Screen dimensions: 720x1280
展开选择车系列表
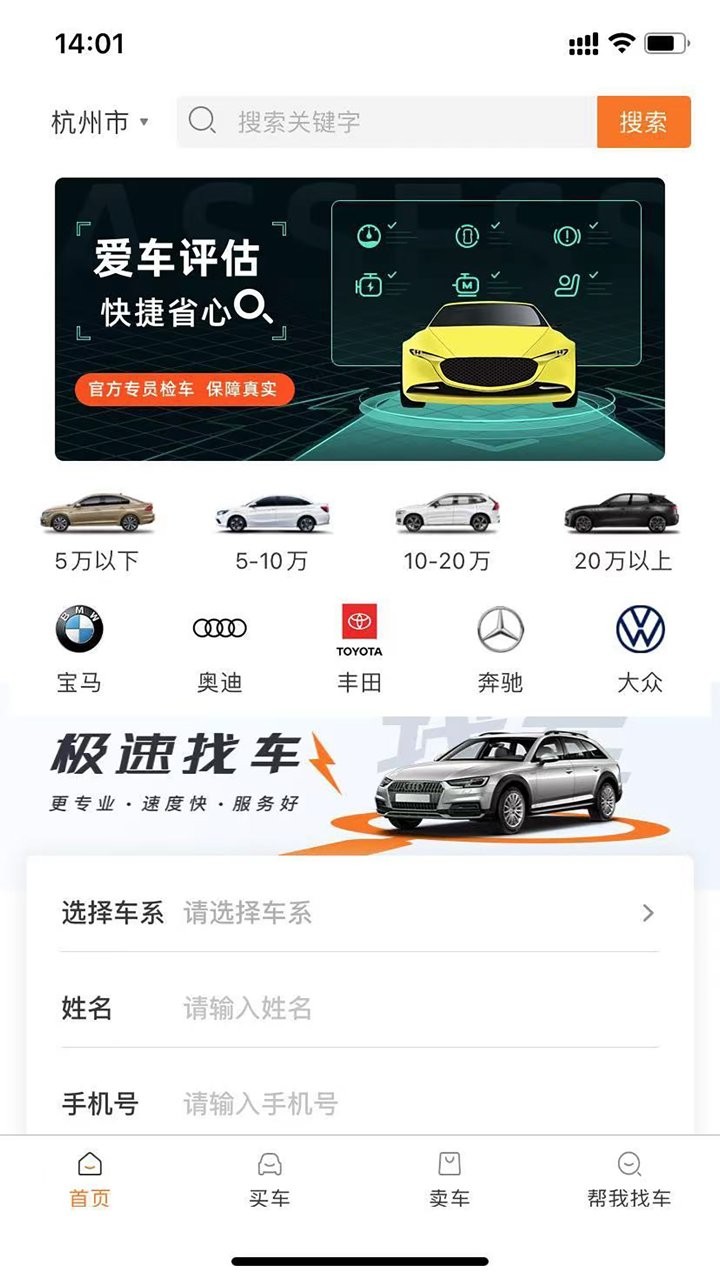click(360, 912)
